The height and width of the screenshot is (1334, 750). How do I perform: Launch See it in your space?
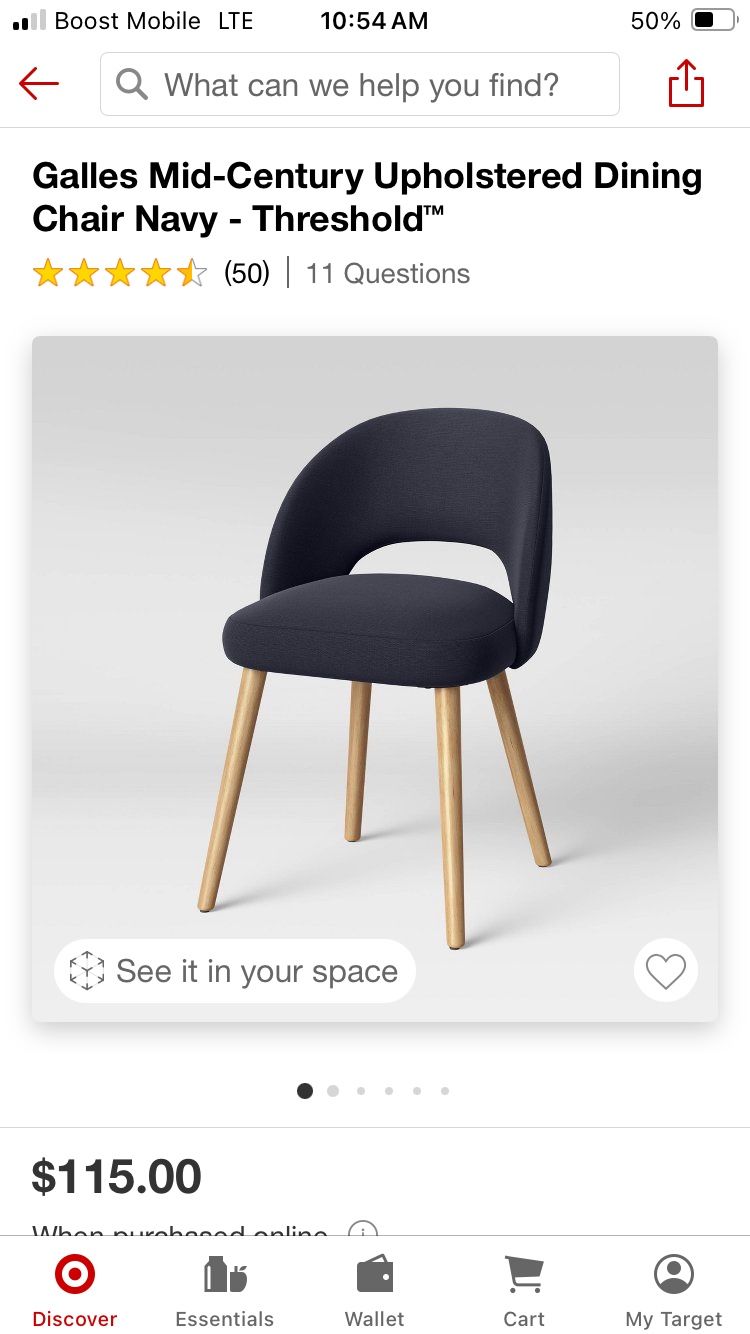[x=235, y=971]
